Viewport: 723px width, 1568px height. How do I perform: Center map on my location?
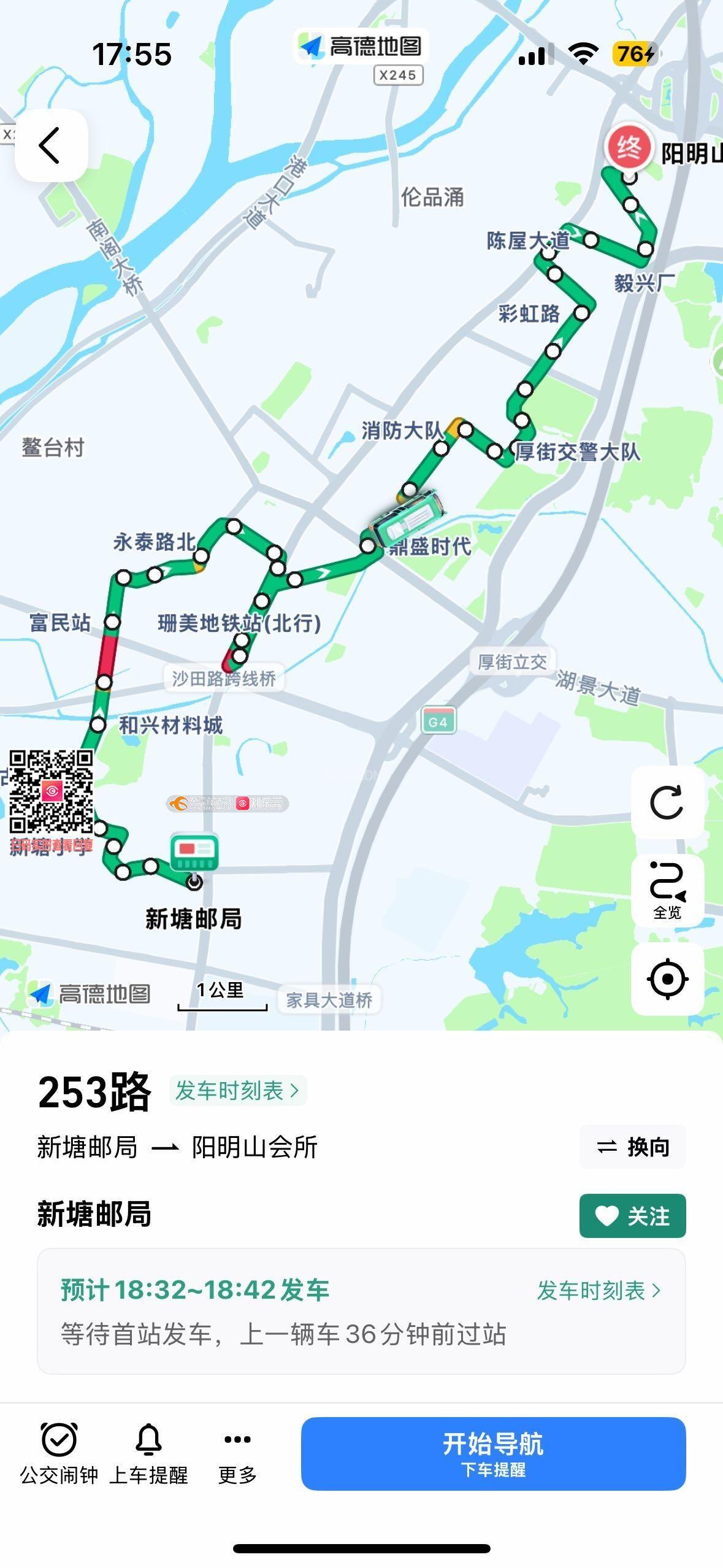tap(667, 978)
